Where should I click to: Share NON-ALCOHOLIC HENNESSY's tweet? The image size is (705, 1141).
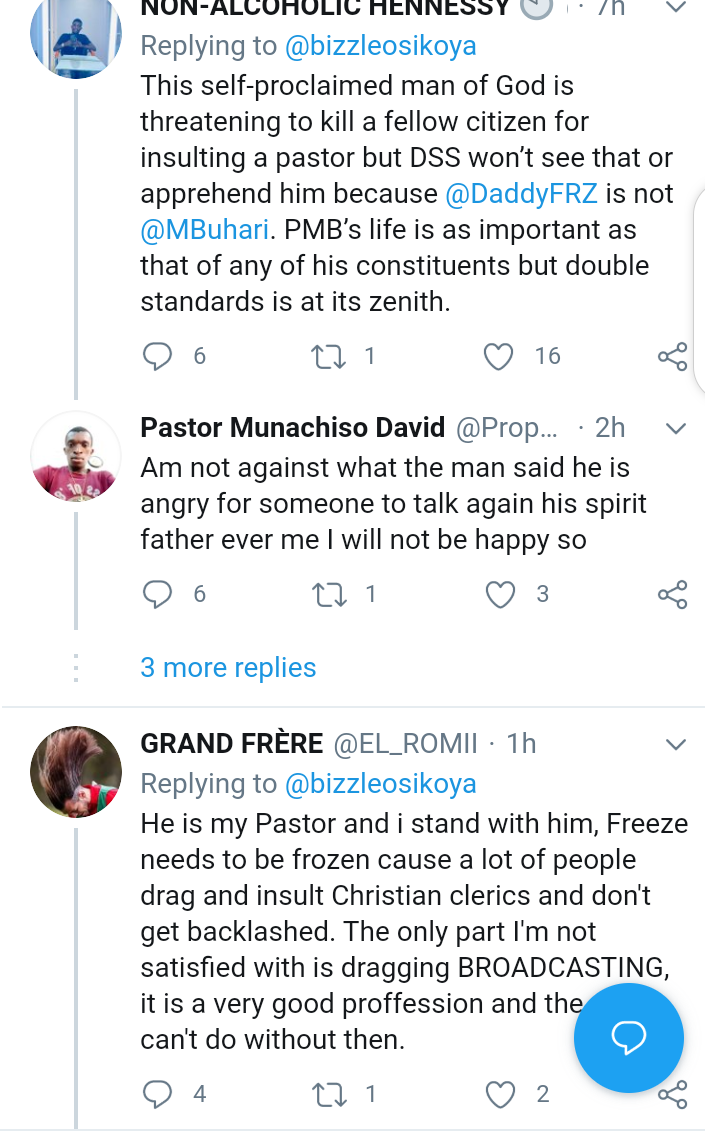point(672,357)
